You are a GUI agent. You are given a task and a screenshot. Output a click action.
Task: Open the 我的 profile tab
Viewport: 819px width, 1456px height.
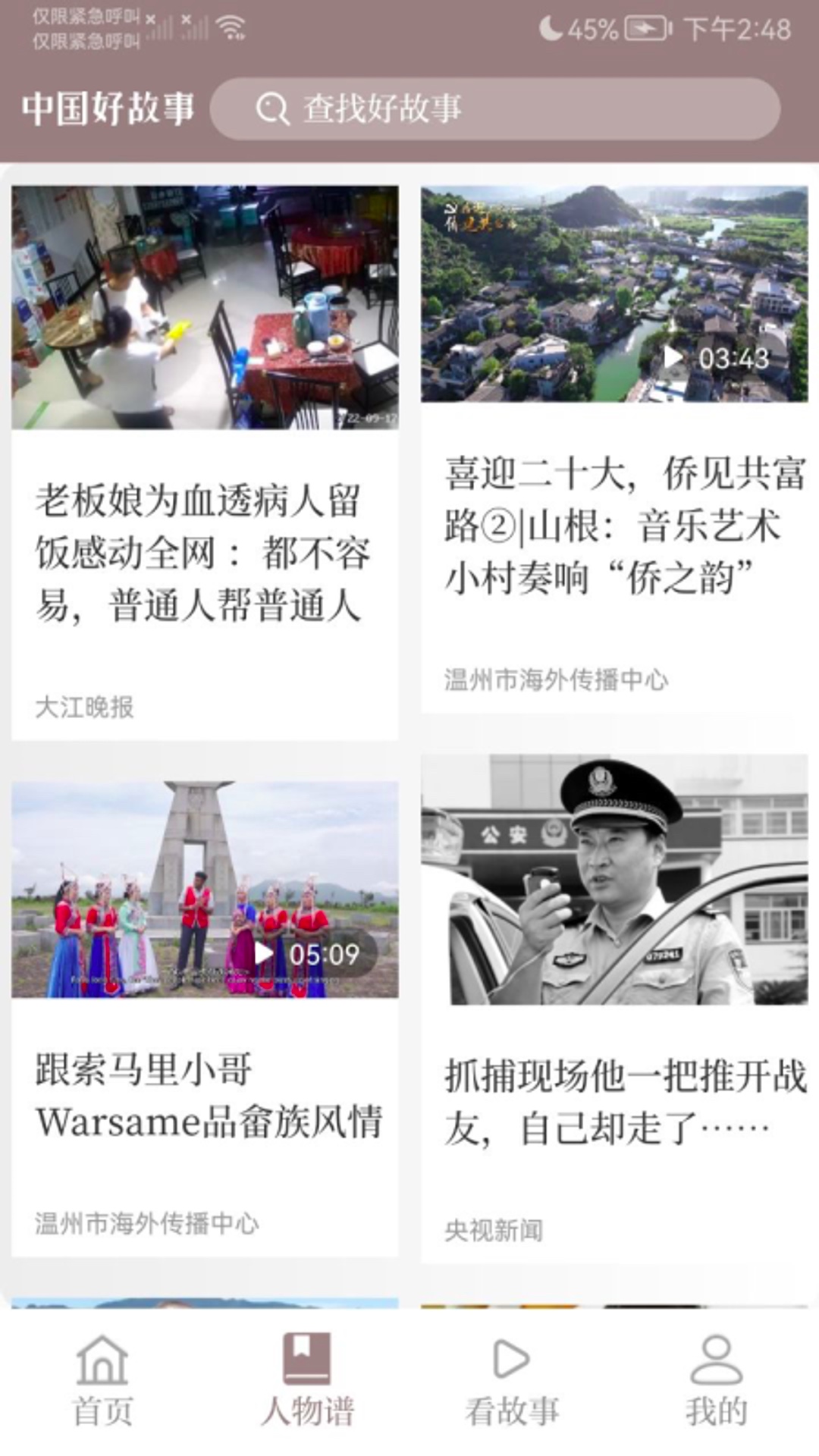717,1382
